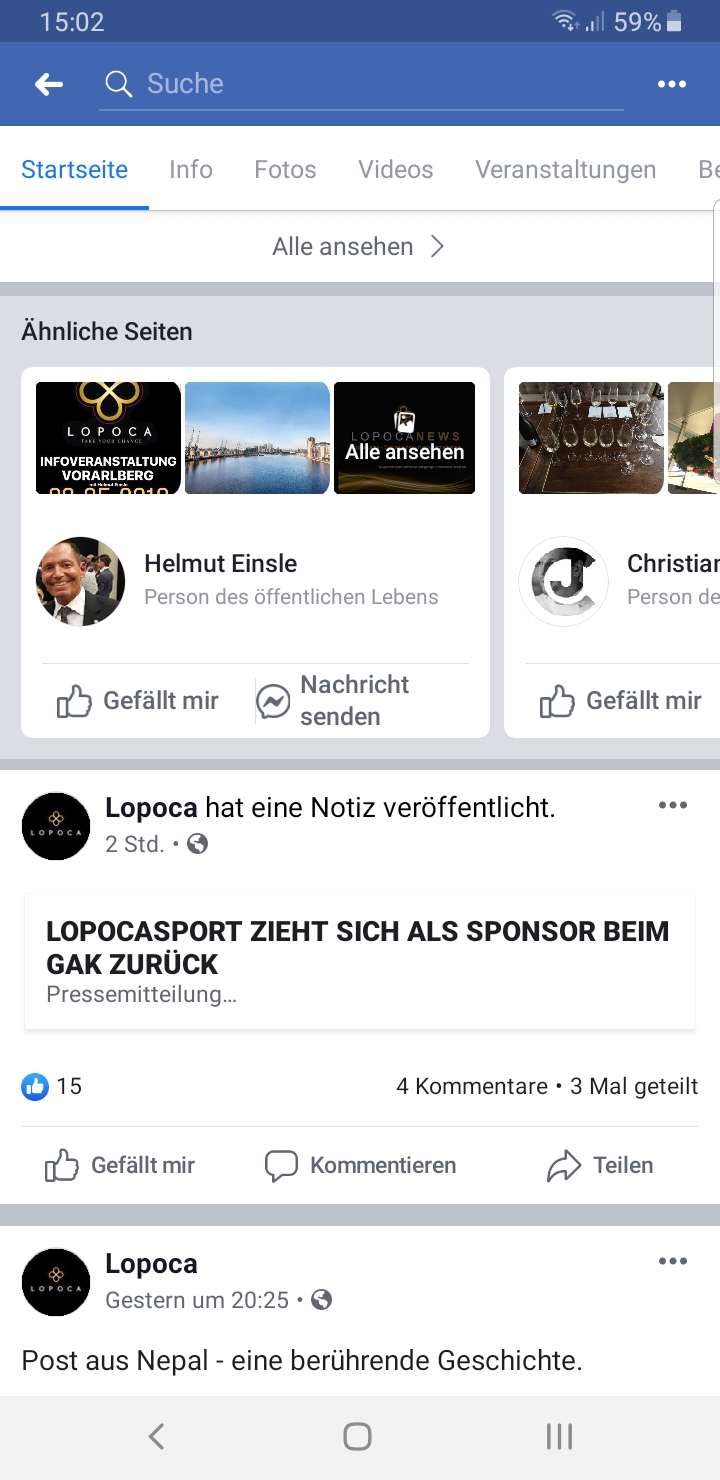Image resolution: width=720 pixels, height=1480 pixels.
Task: Open Lopoca's profile picture on the note post
Action: (x=56, y=826)
